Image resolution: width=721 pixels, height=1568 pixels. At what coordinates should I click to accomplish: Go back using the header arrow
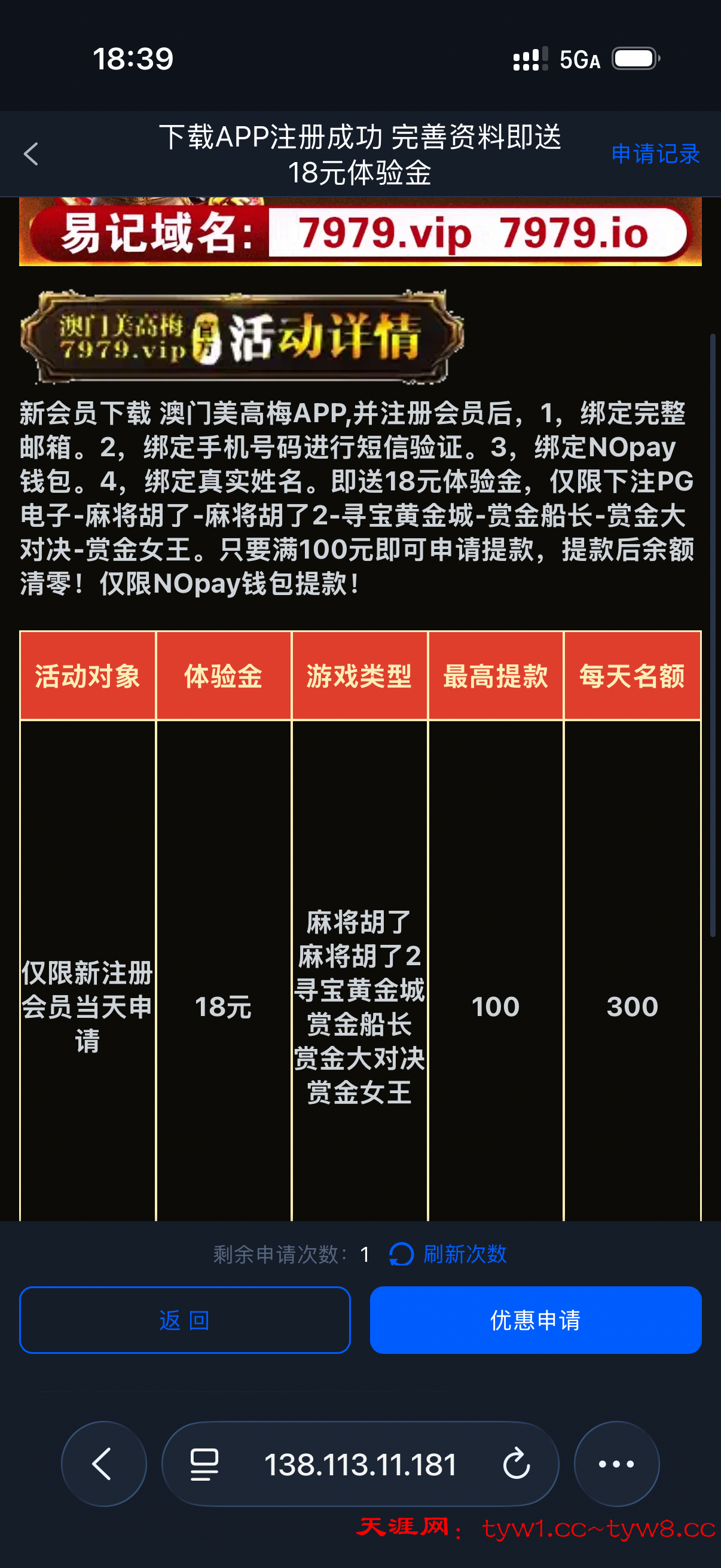tap(31, 153)
